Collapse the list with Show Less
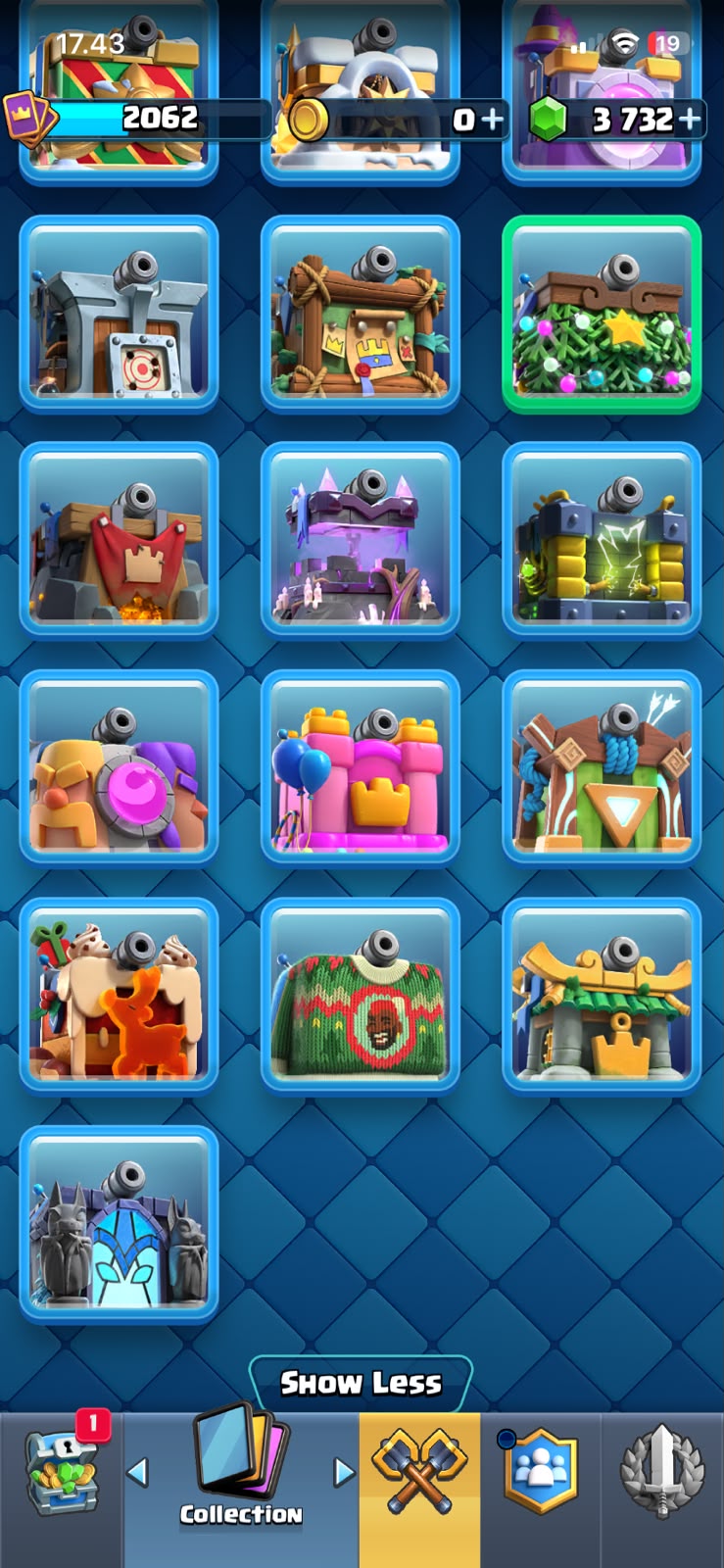The width and height of the screenshot is (724, 1568). (x=361, y=1383)
